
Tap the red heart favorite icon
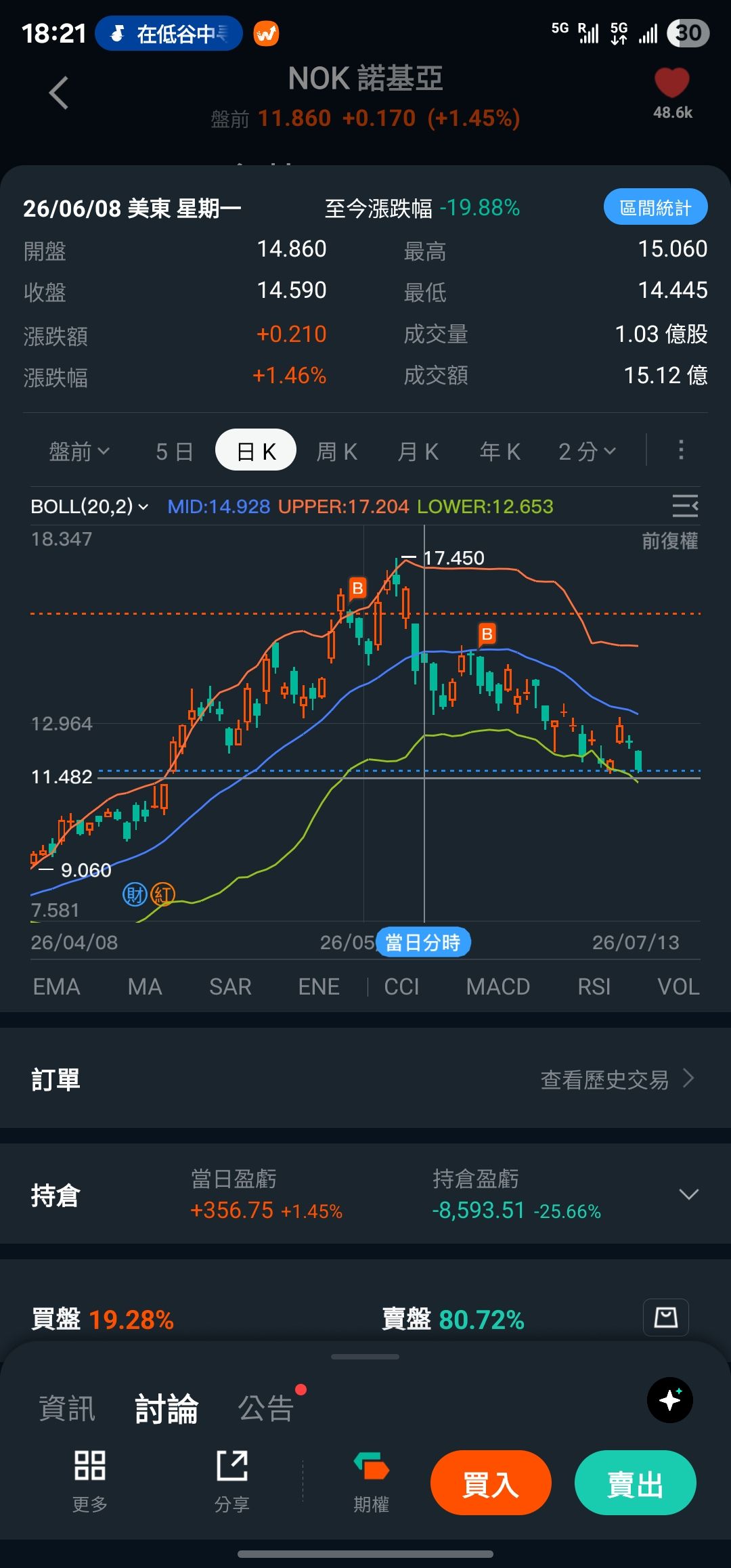(x=671, y=83)
